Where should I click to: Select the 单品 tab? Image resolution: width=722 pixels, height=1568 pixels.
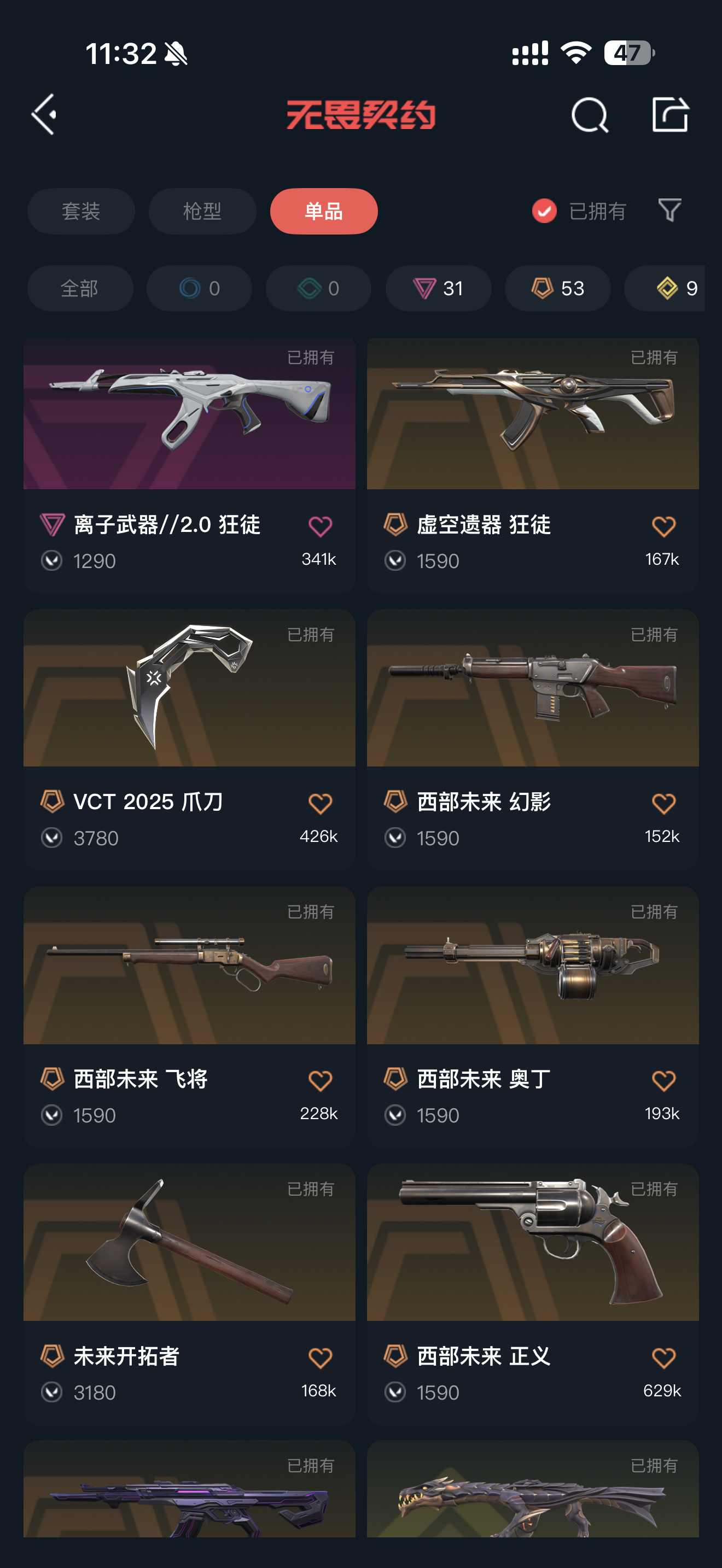tap(323, 211)
